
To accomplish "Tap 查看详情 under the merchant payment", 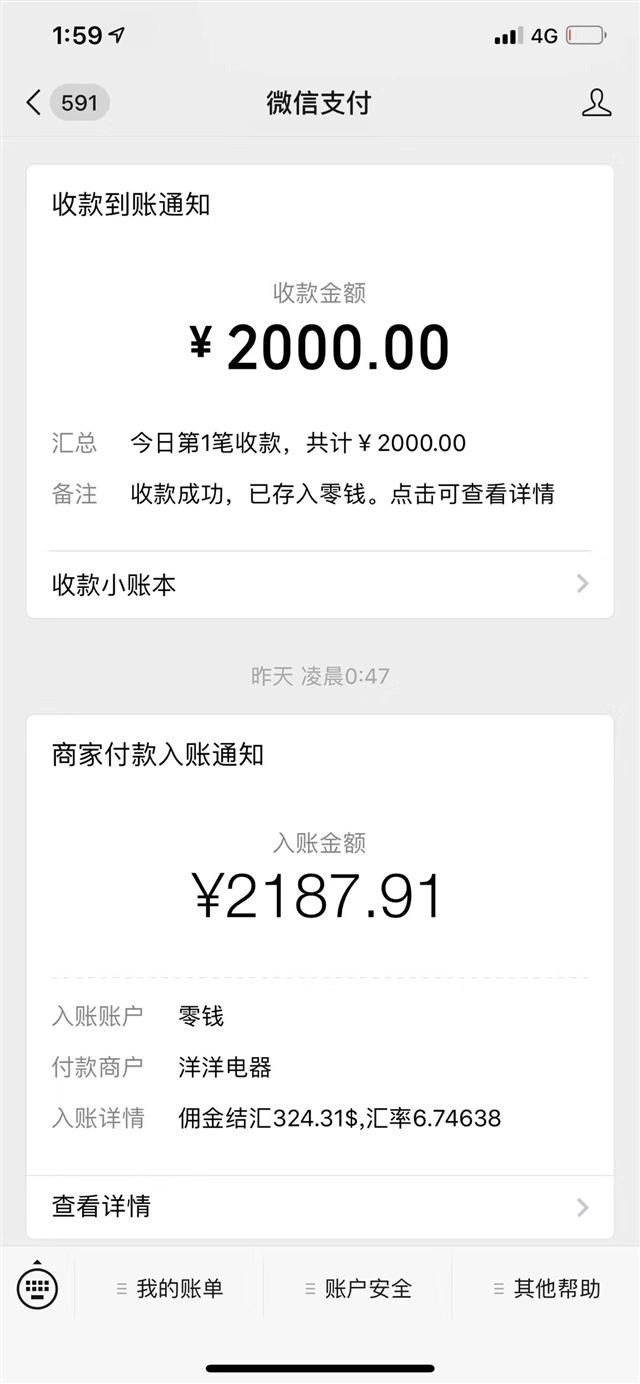I will [320, 1207].
